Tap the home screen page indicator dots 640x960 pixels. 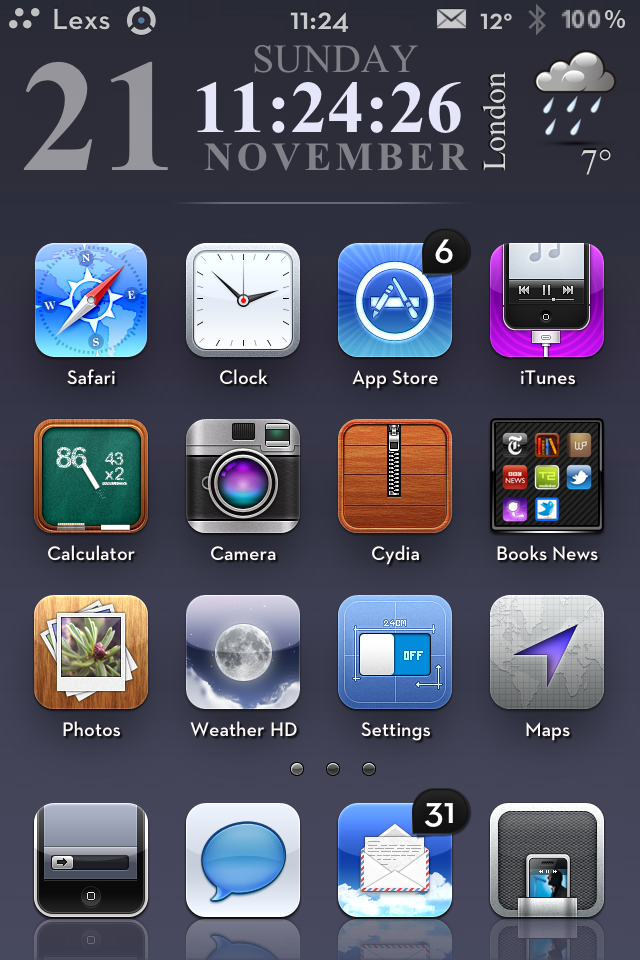pyautogui.click(x=333, y=769)
